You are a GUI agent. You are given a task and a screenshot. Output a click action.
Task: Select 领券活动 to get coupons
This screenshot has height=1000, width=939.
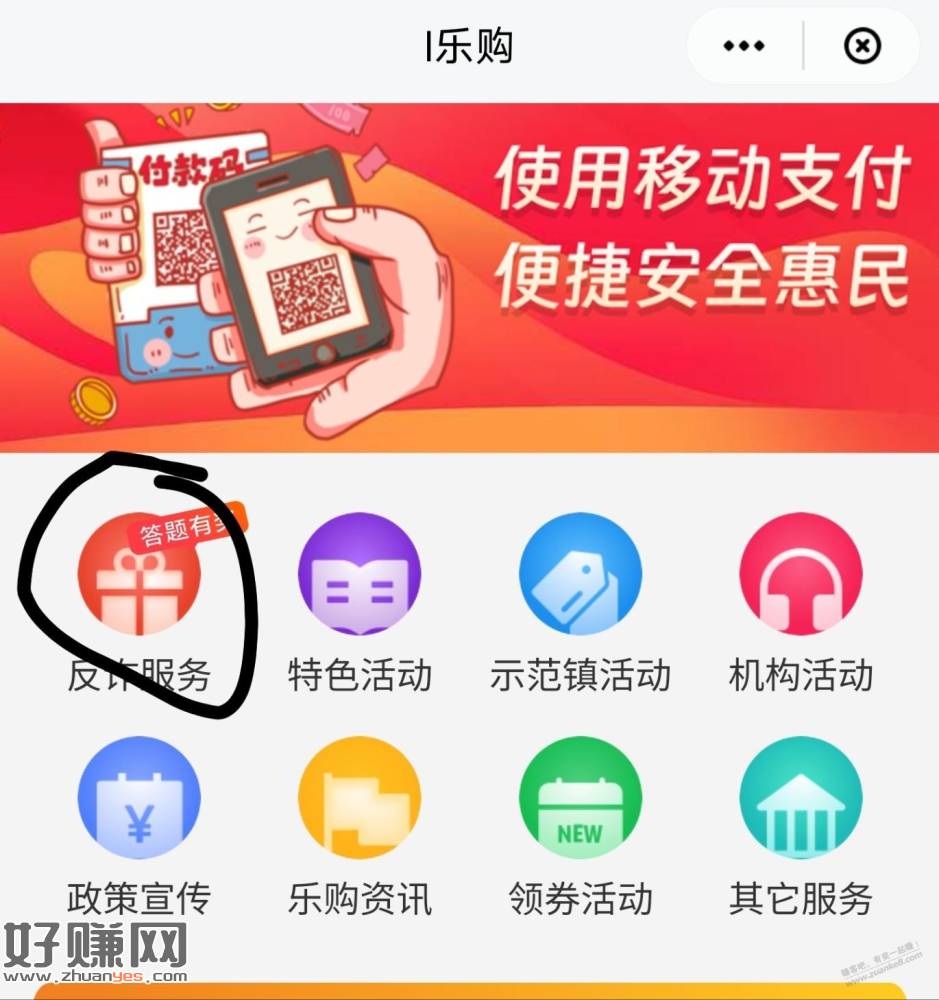[580, 798]
